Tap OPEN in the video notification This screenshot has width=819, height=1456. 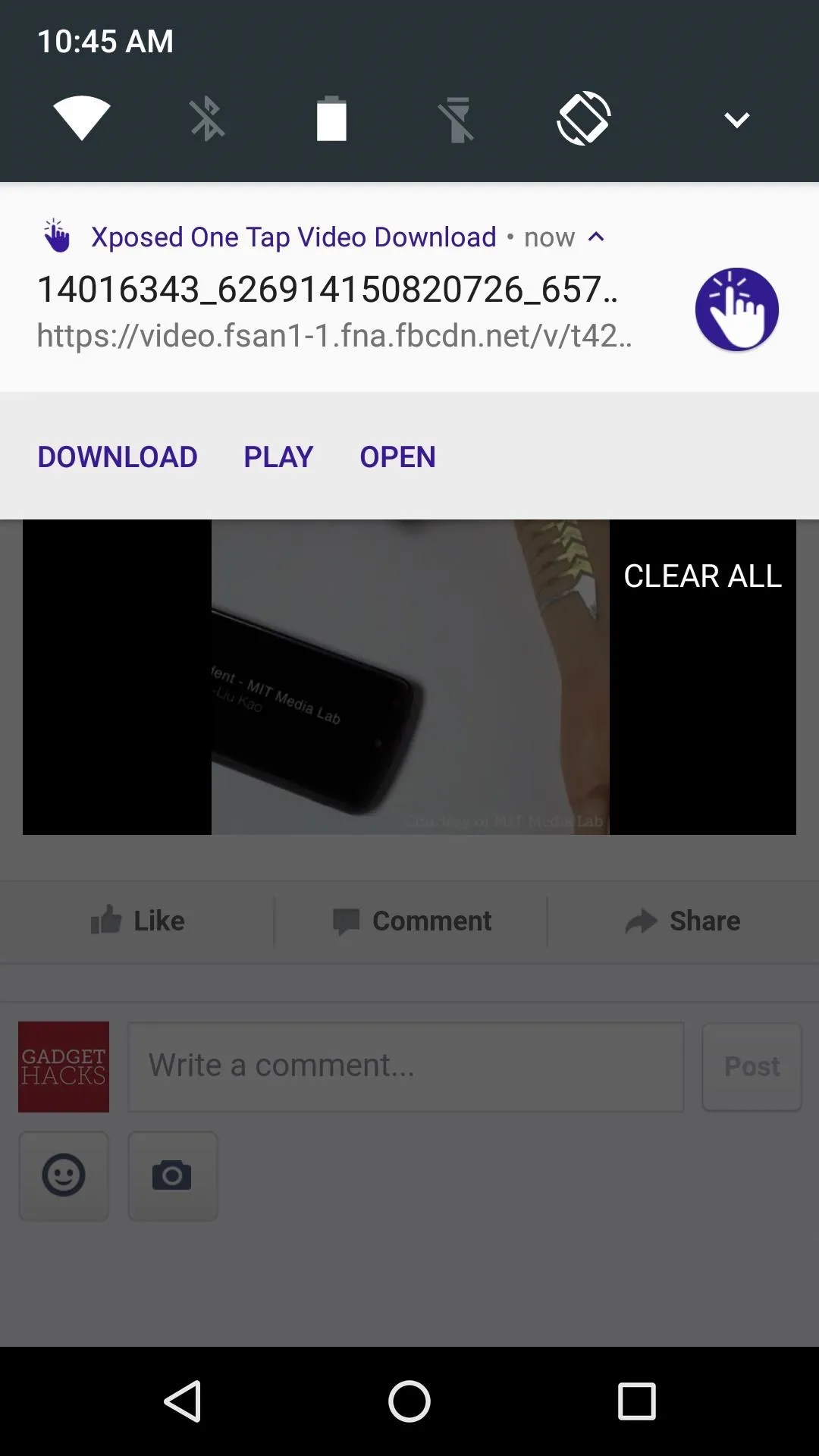397,457
